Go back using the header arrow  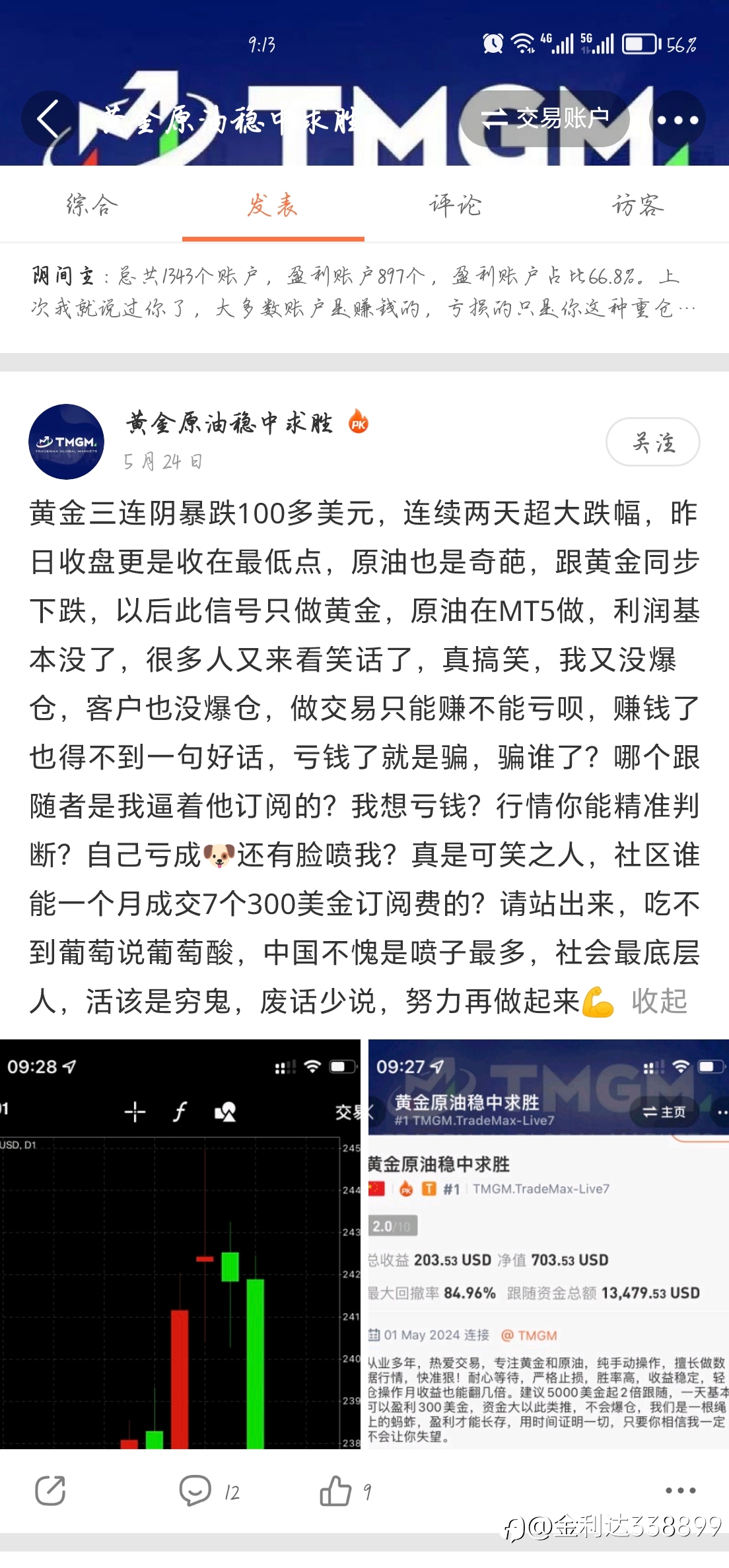tap(49, 119)
